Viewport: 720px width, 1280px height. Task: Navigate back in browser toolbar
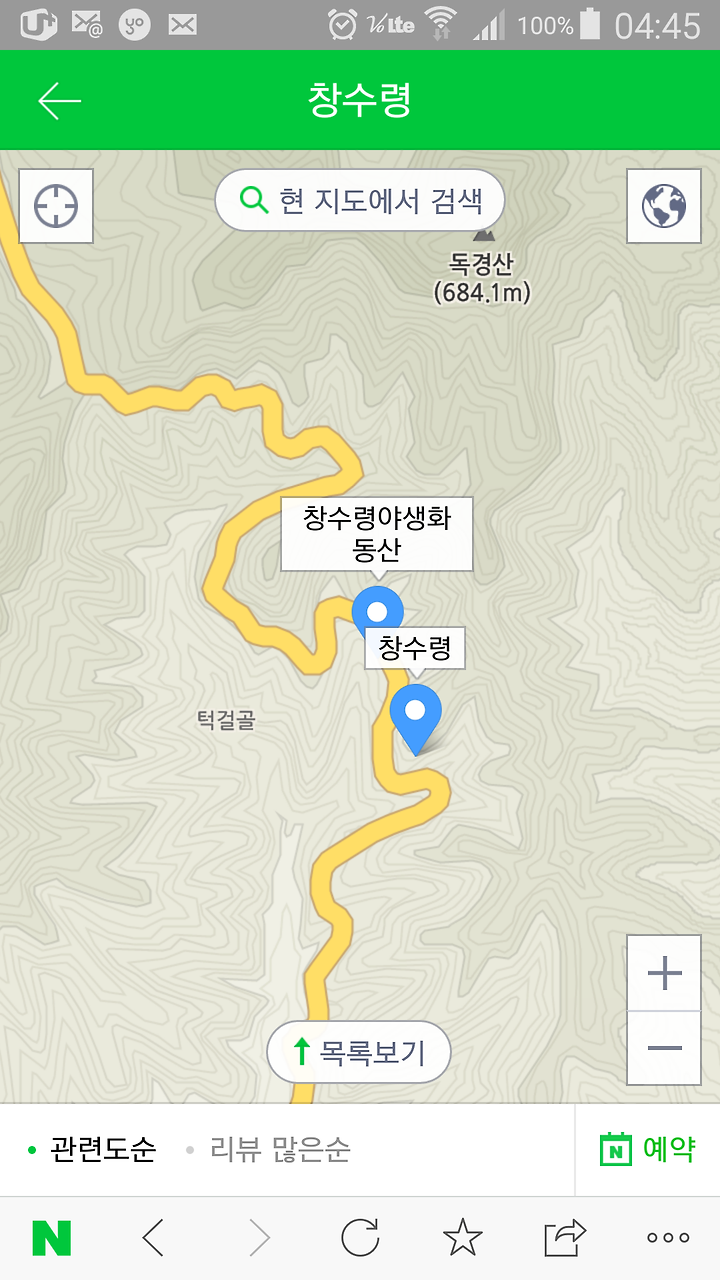coord(152,1238)
